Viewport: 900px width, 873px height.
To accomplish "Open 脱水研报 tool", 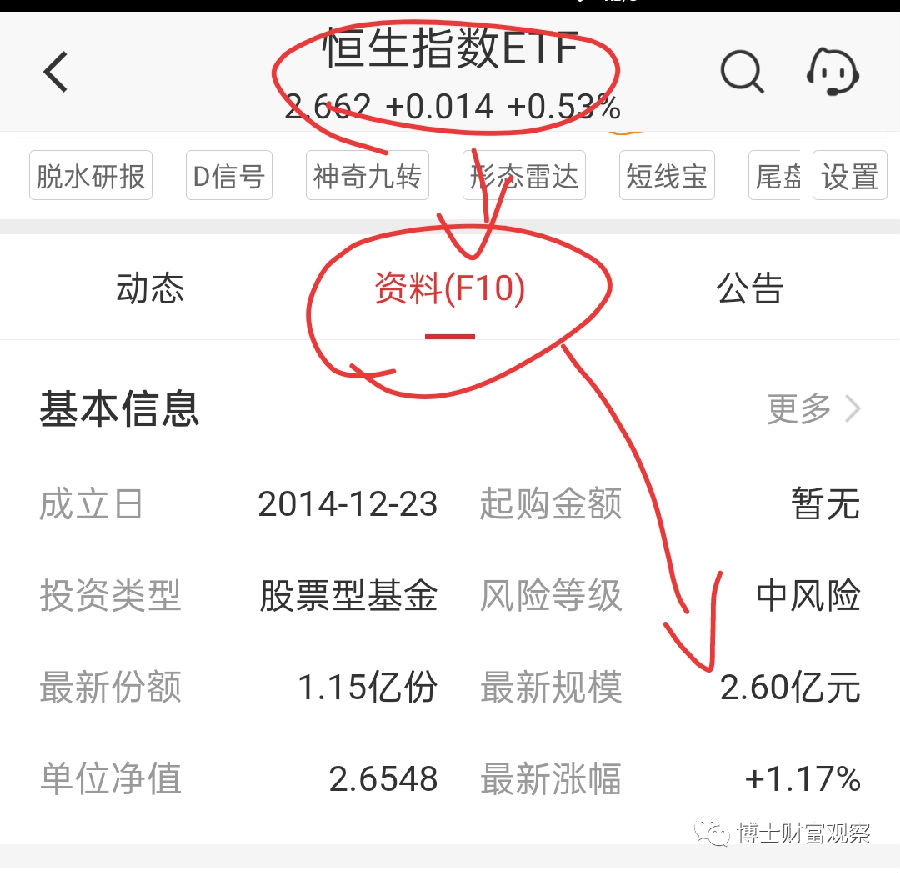I will click(91, 177).
